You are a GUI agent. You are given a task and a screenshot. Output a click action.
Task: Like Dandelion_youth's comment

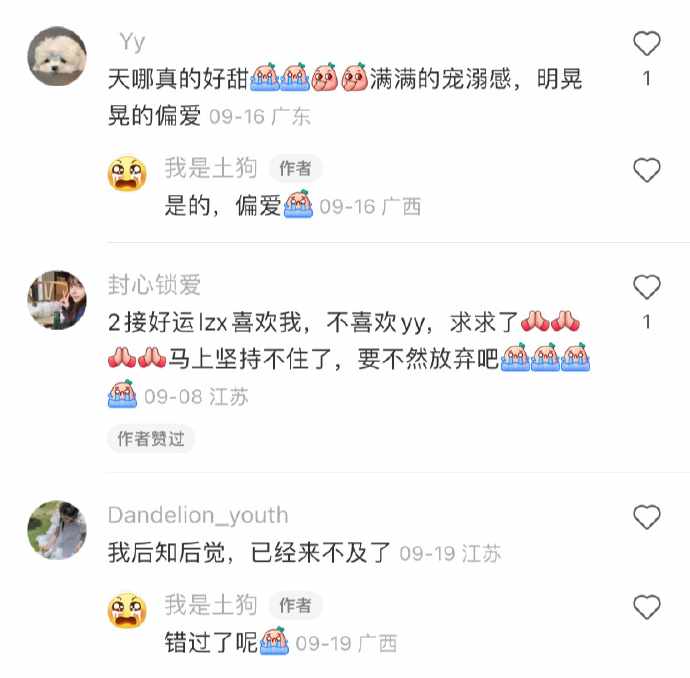pos(647,517)
